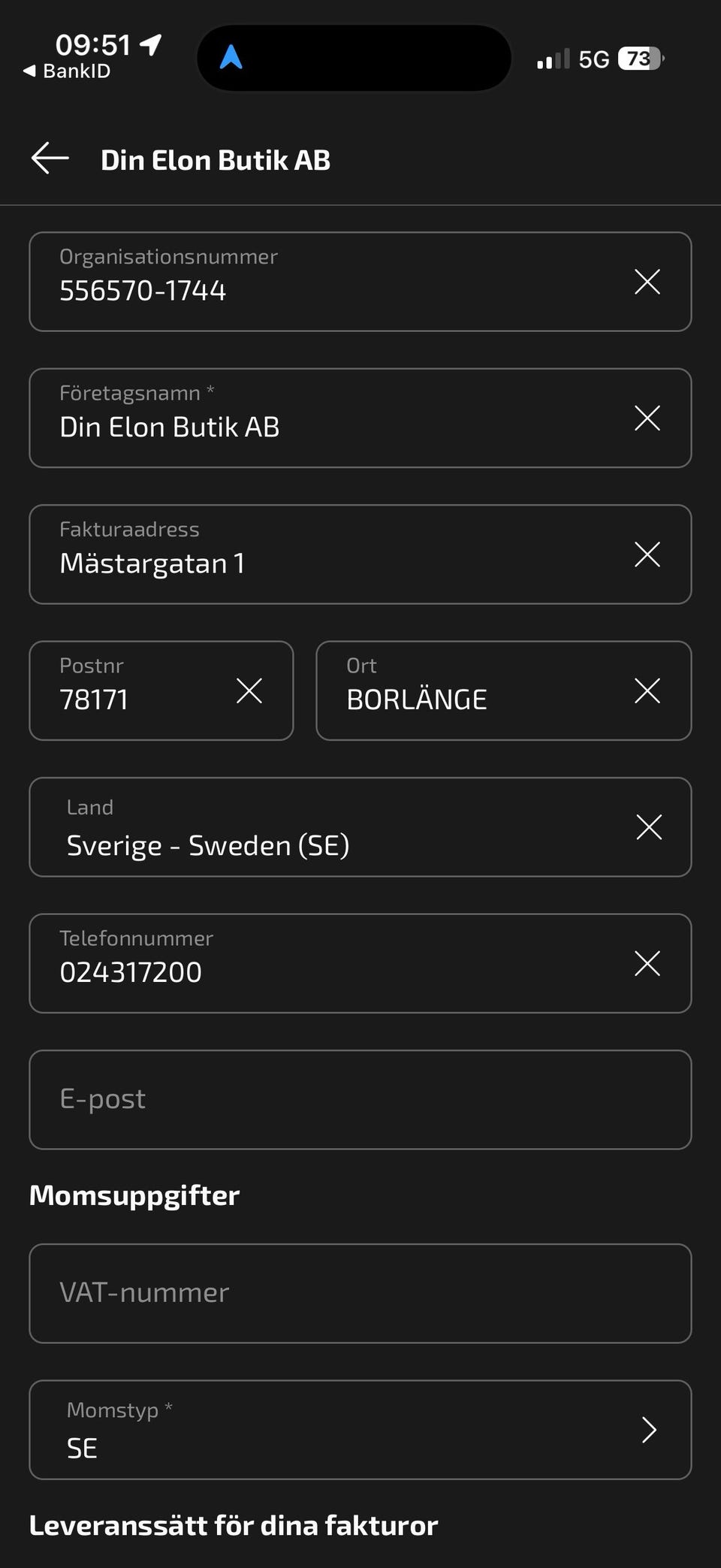Focus the E-post input field
Screen dimensions: 721x1568
360,1099
